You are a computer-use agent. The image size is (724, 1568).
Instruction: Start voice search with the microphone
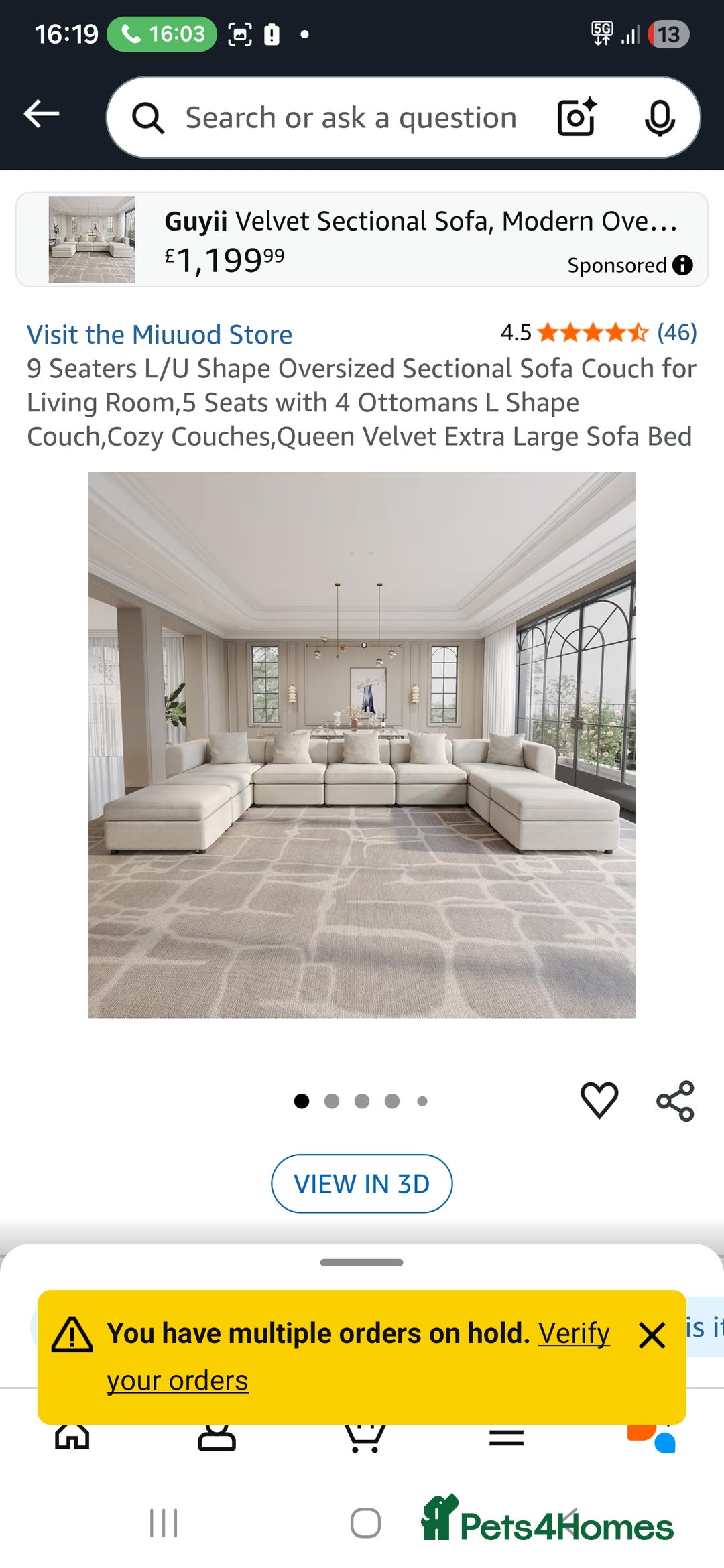(660, 118)
